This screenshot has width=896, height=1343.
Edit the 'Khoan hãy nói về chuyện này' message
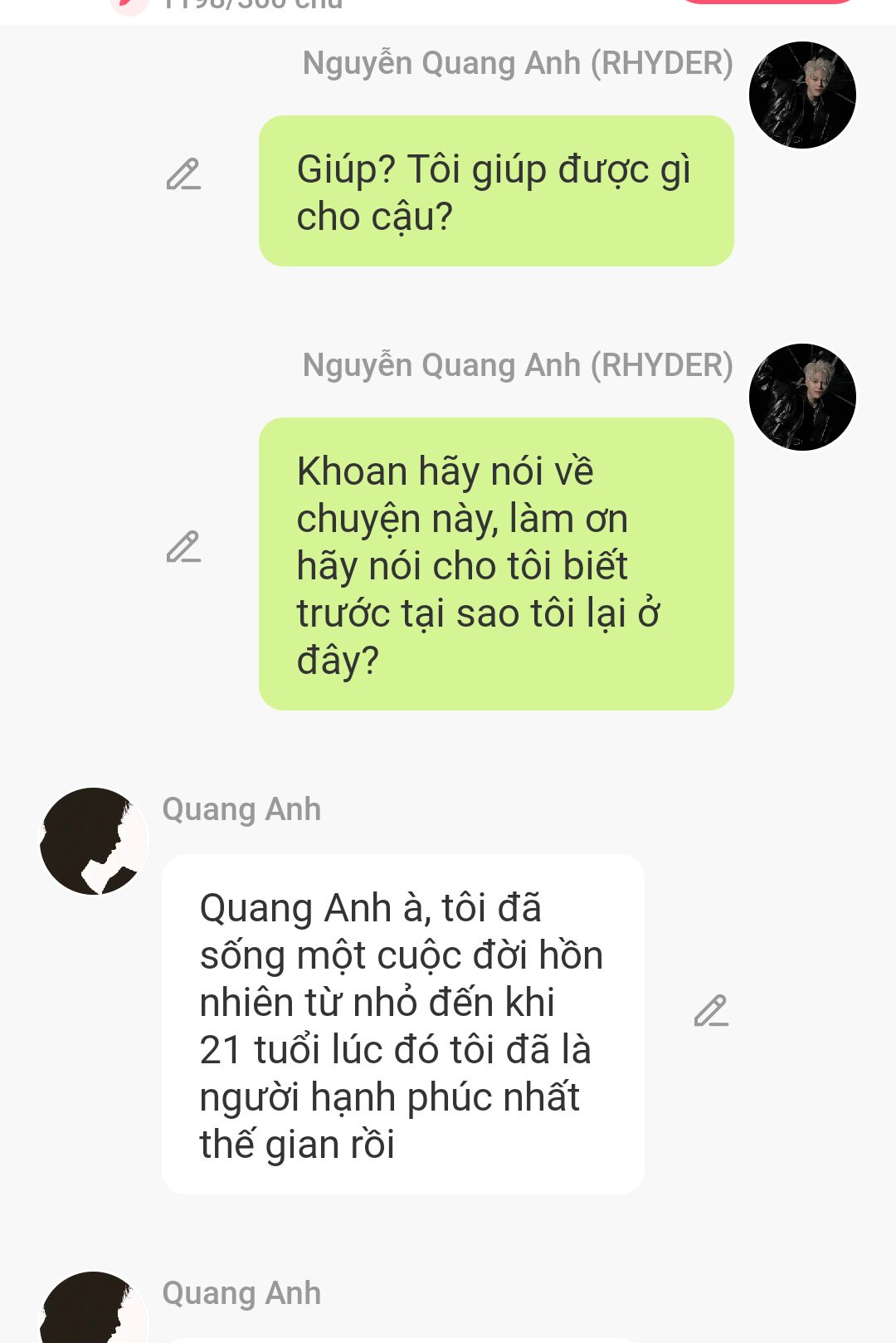point(183,547)
